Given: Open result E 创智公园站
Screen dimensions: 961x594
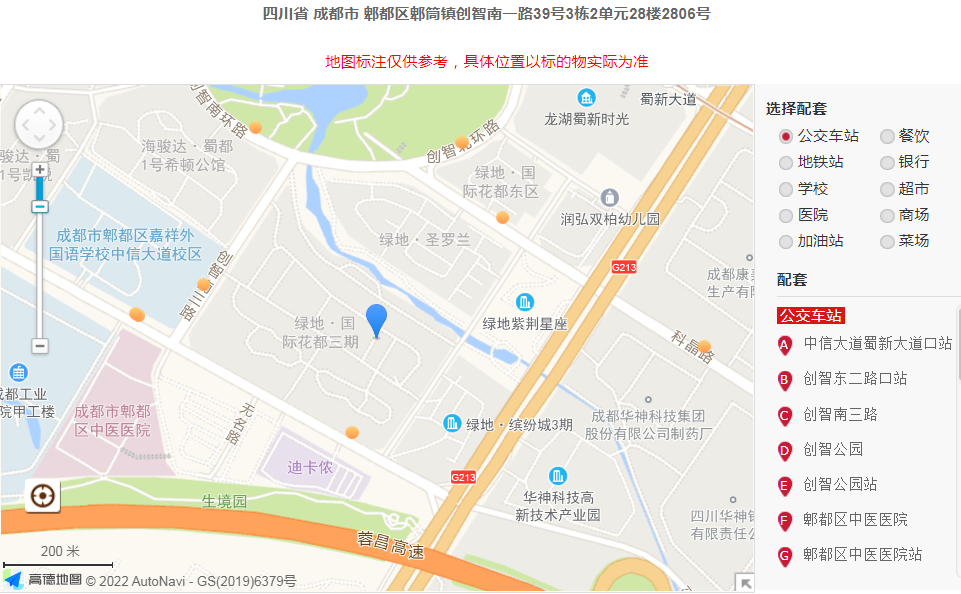Looking at the screenshot, I should (x=840, y=484).
